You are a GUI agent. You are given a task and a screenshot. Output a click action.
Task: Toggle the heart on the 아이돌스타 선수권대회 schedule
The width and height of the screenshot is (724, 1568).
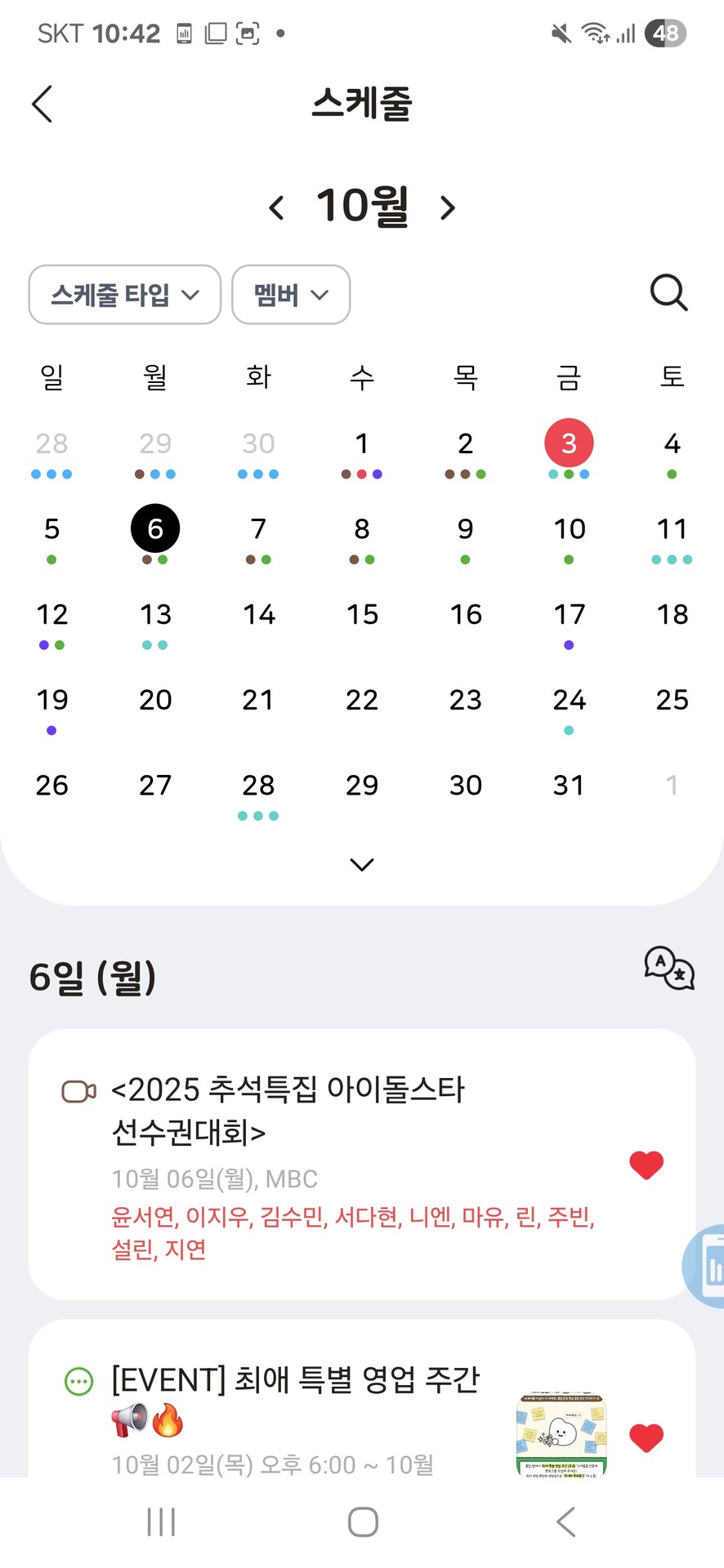pyautogui.click(x=646, y=1165)
